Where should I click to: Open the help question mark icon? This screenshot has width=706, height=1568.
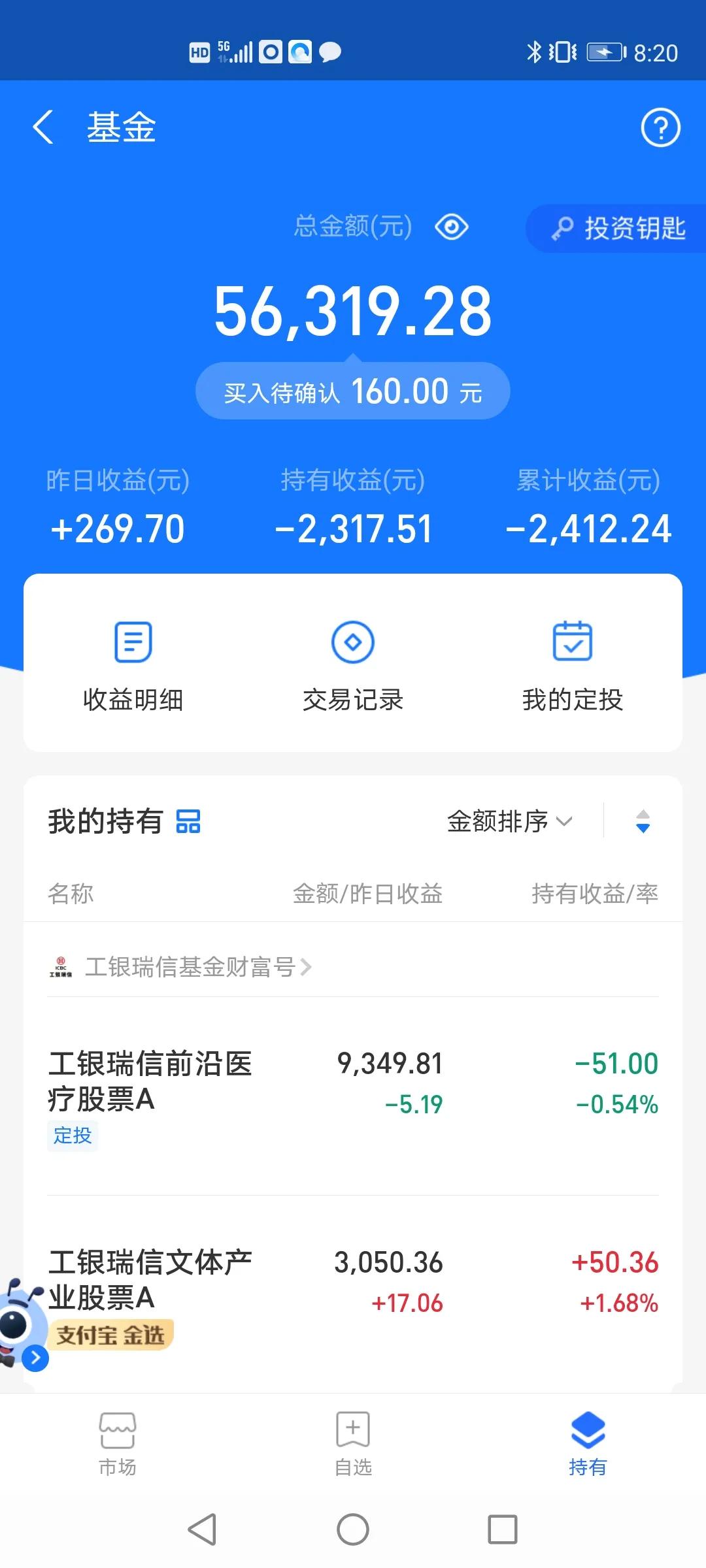660,128
